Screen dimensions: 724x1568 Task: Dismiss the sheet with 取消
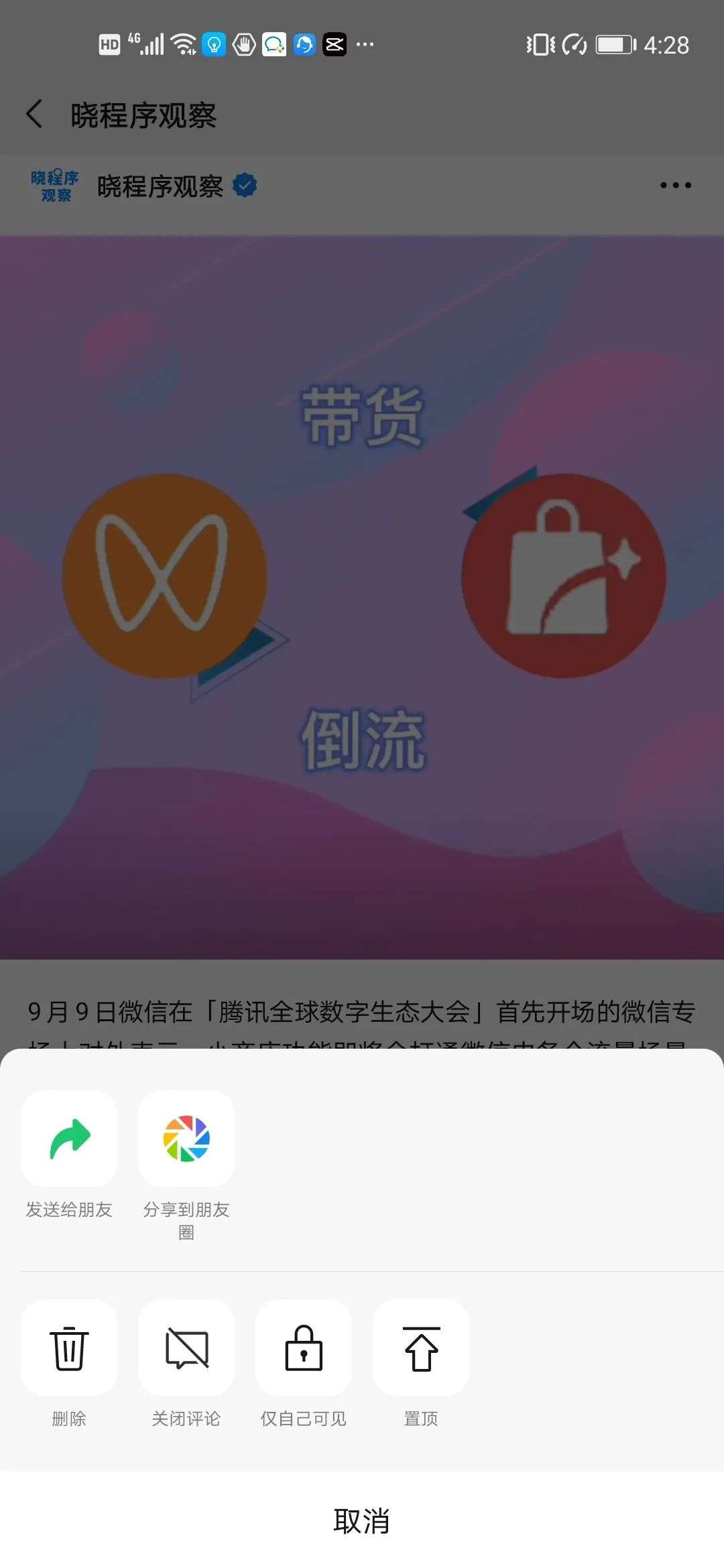tap(362, 1521)
